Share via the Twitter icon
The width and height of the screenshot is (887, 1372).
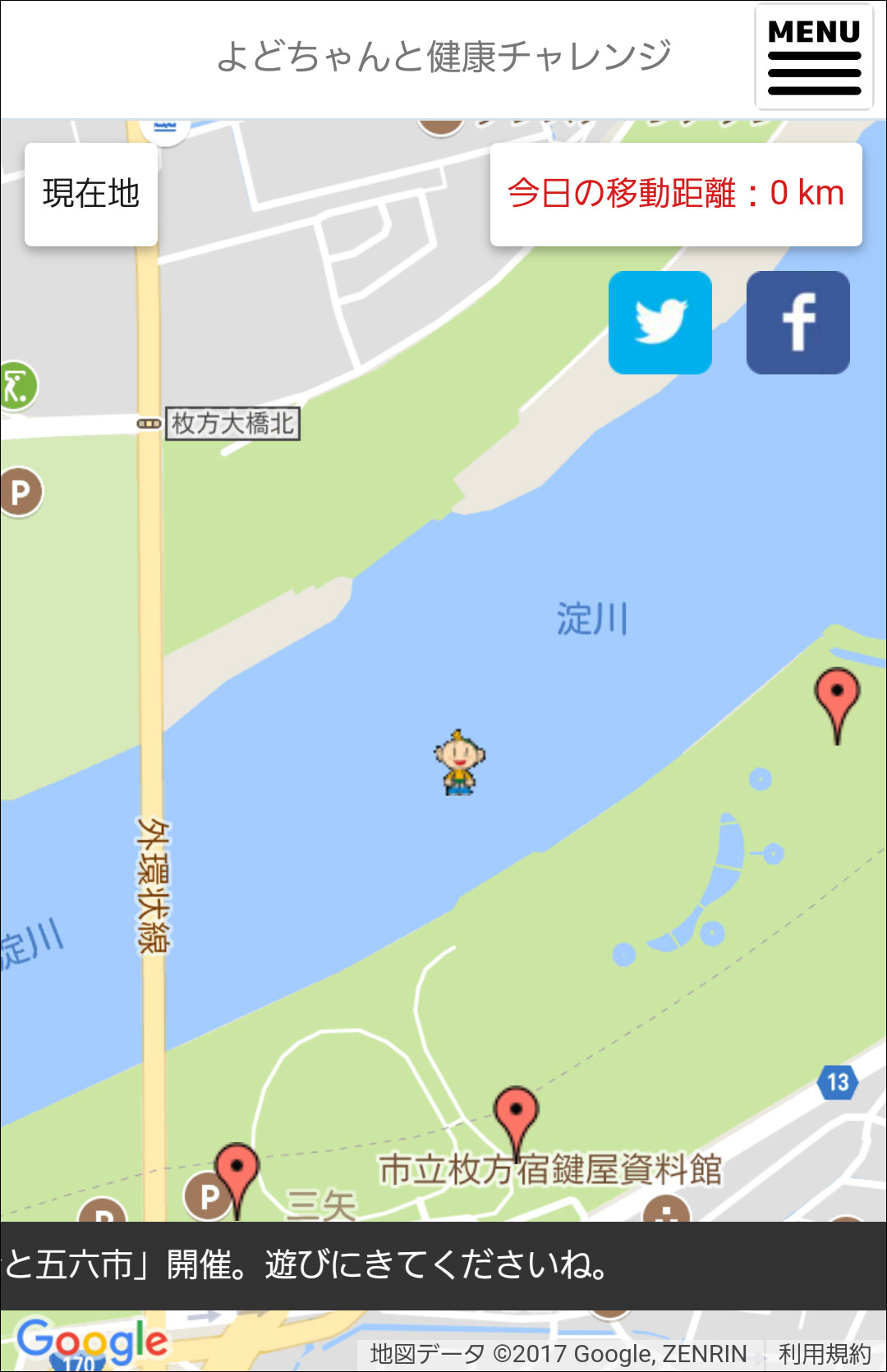pos(660,323)
